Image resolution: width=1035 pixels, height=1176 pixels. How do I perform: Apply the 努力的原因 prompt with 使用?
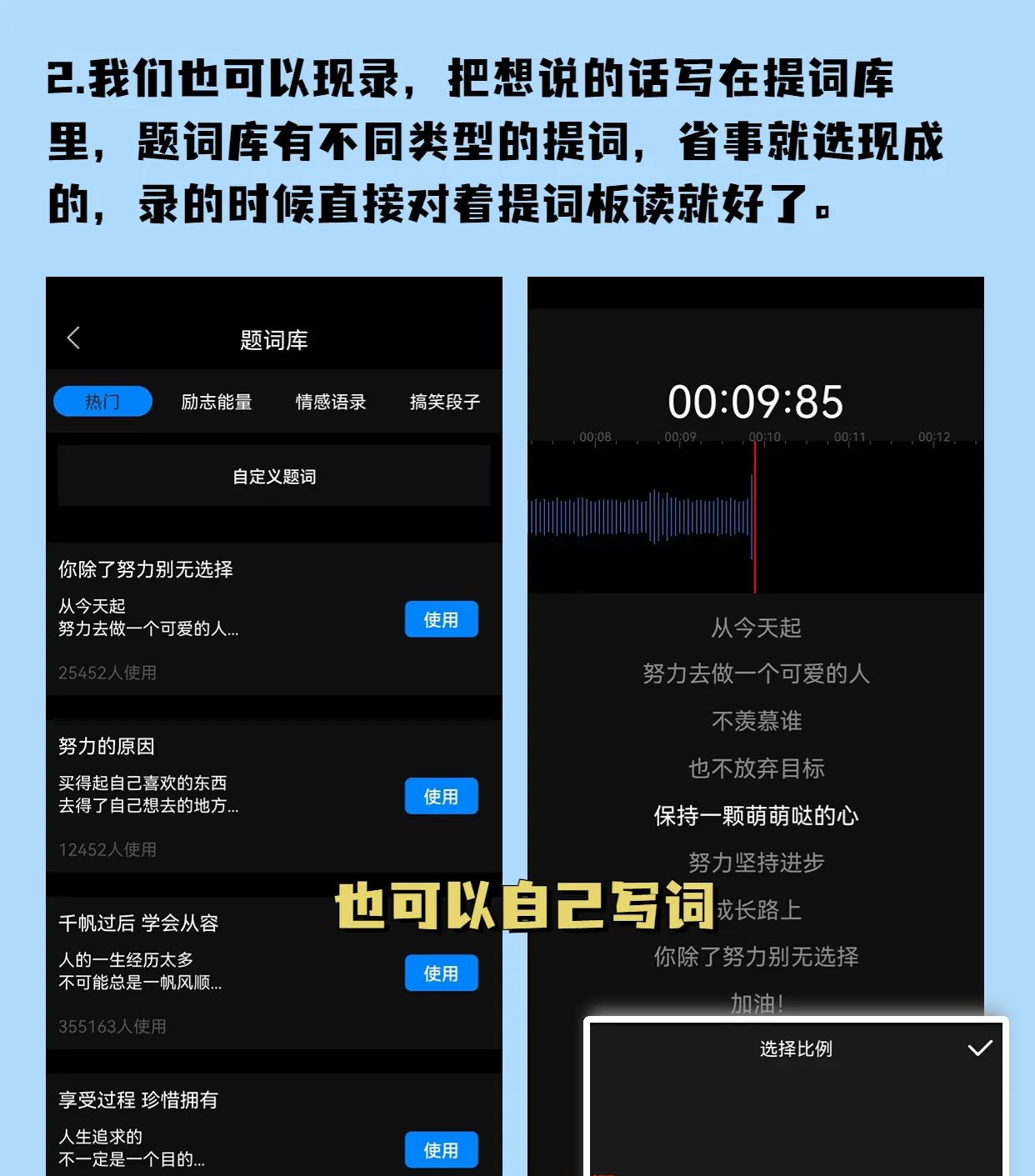click(x=442, y=796)
